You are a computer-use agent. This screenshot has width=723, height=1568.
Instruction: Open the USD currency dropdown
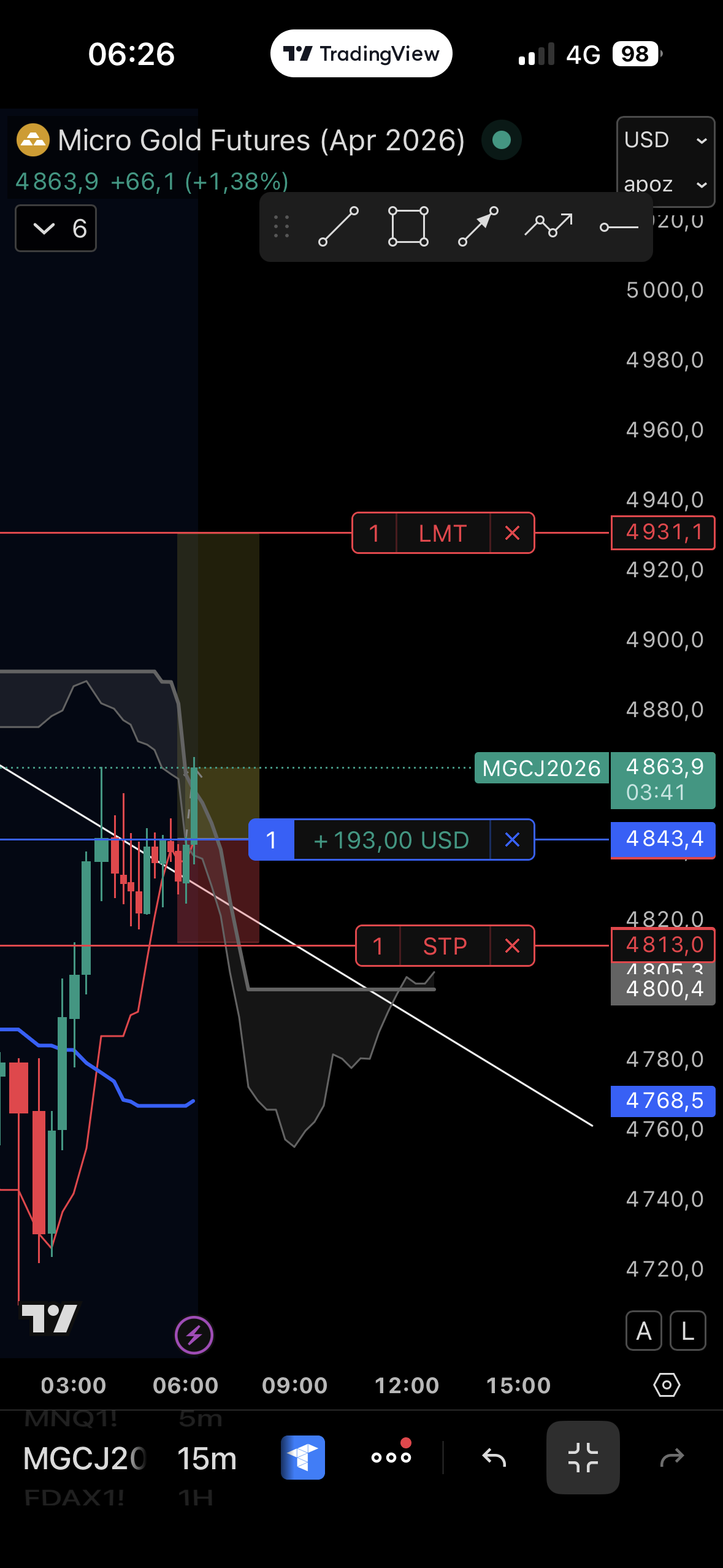(665, 140)
